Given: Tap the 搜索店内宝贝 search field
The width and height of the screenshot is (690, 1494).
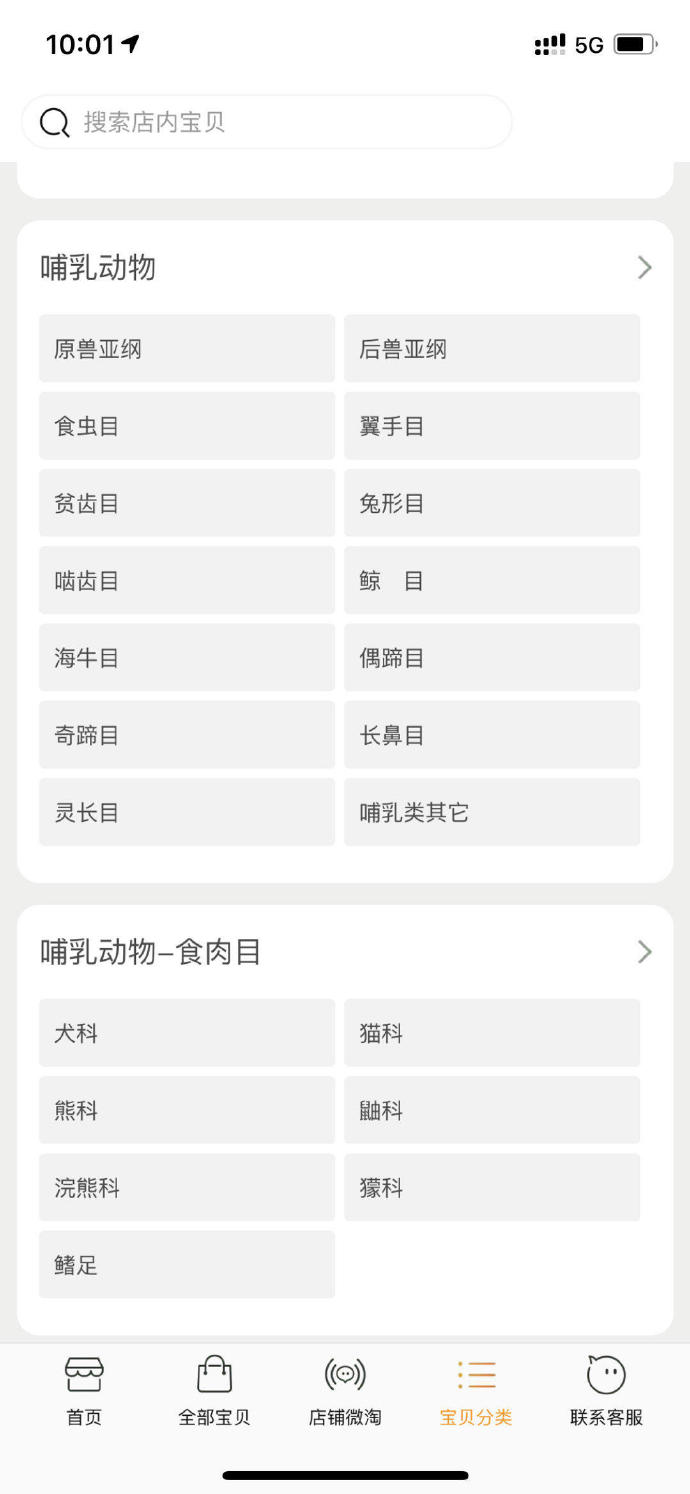Looking at the screenshot, I should (x=266, y=122).
